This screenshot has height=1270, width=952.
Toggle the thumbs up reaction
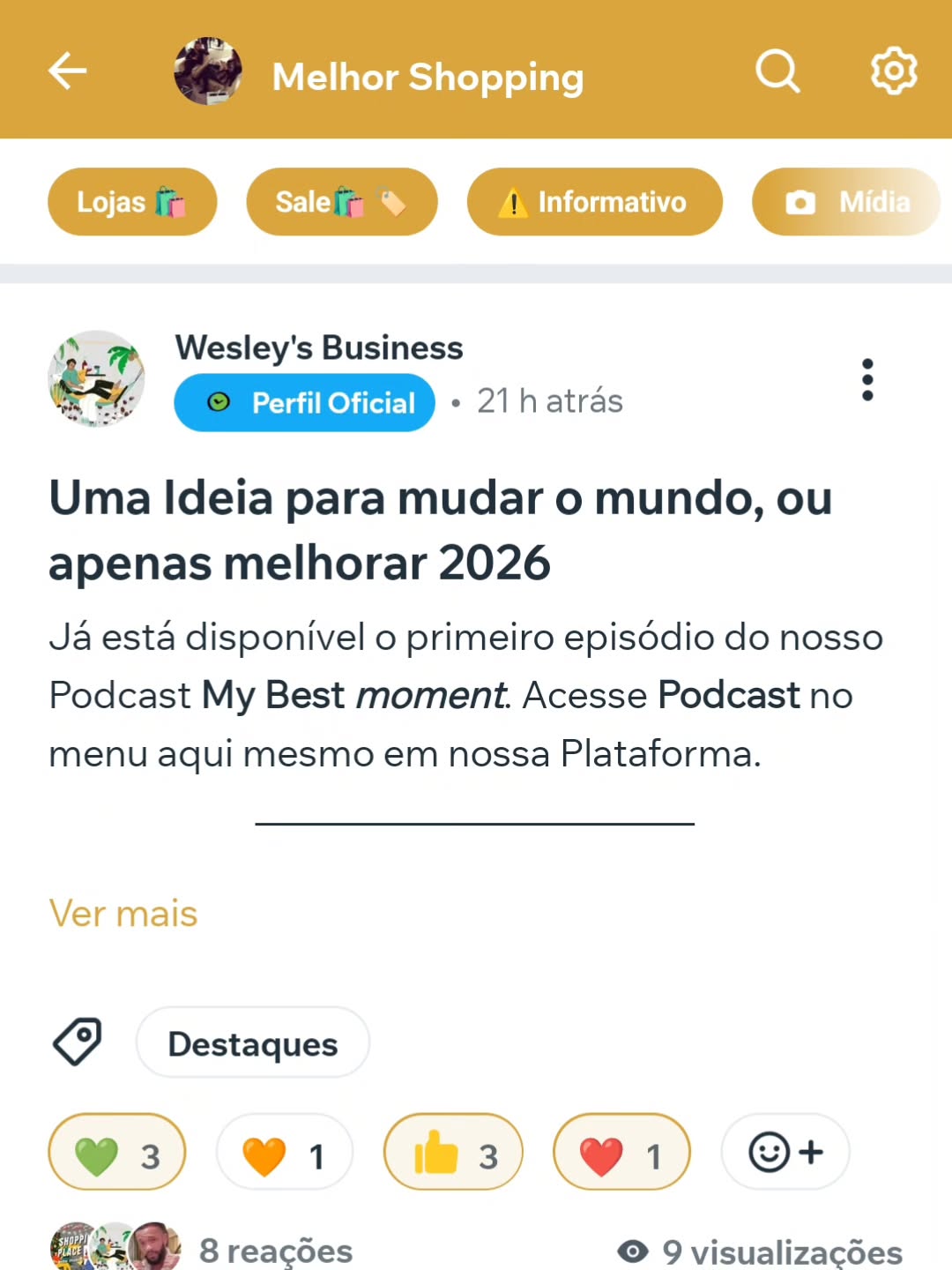coord(452,1152)
